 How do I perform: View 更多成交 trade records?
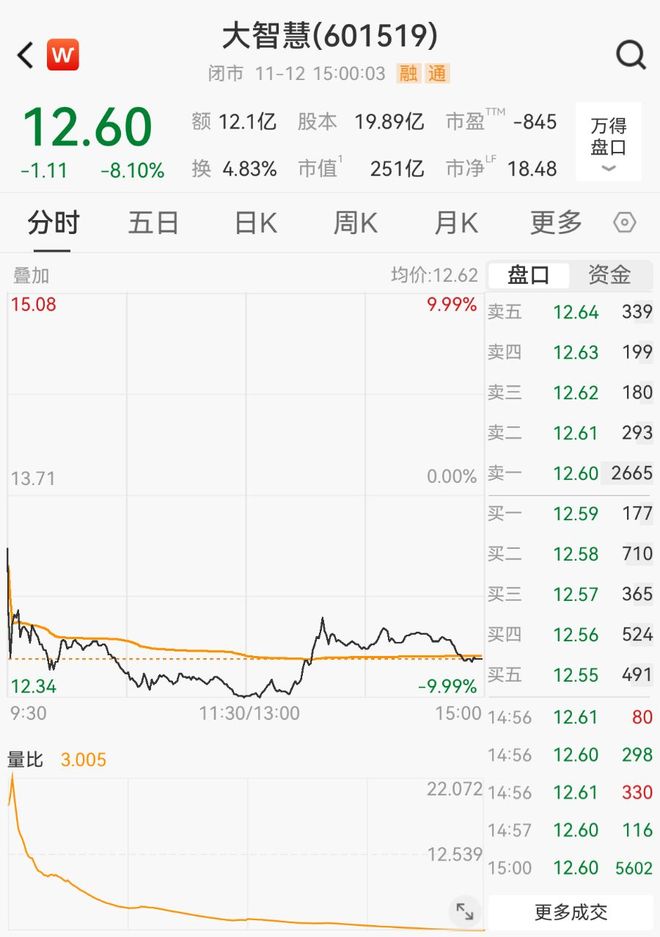[x=571, y=911]
